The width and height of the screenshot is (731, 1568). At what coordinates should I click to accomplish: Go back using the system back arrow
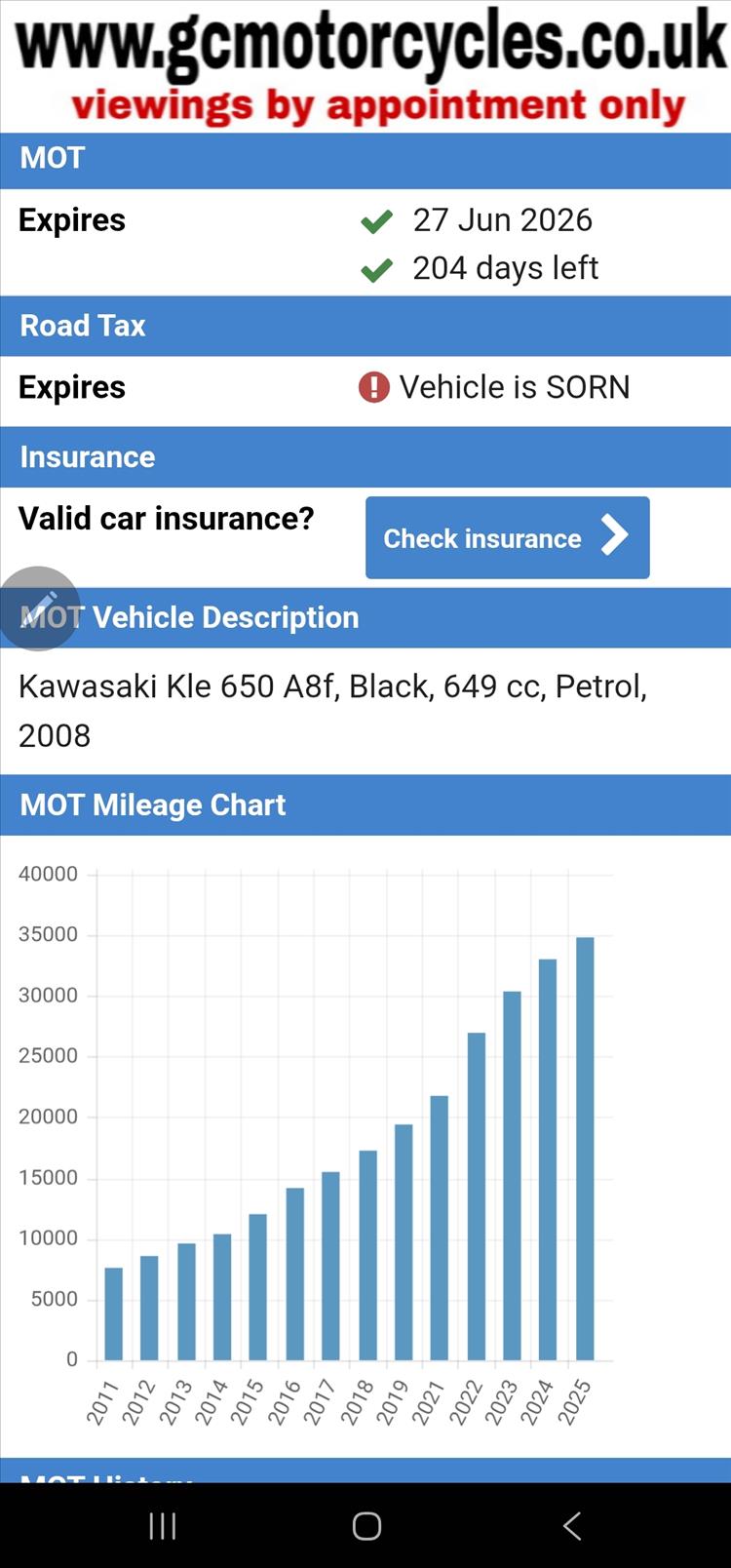point(572,1526)
